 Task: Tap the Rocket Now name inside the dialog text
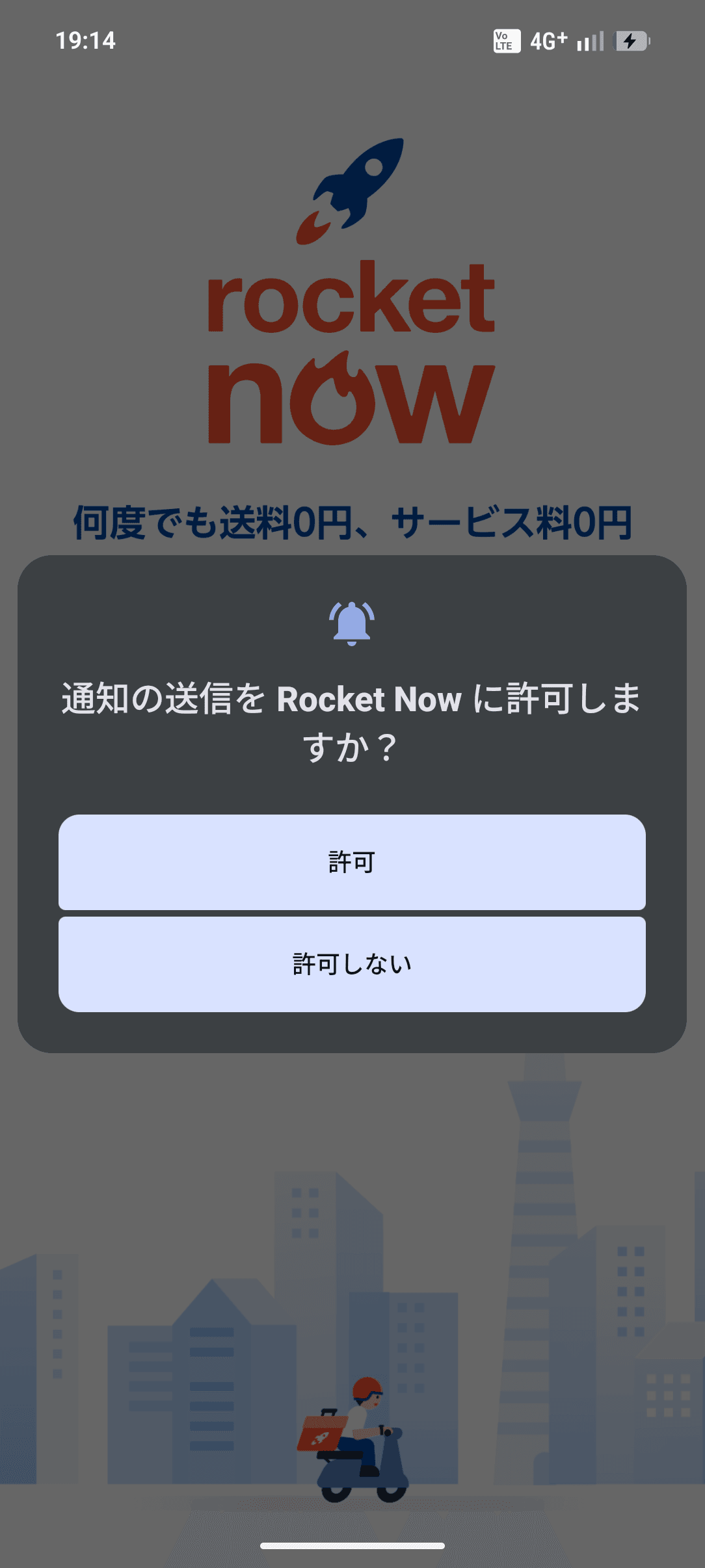[368, 700]
